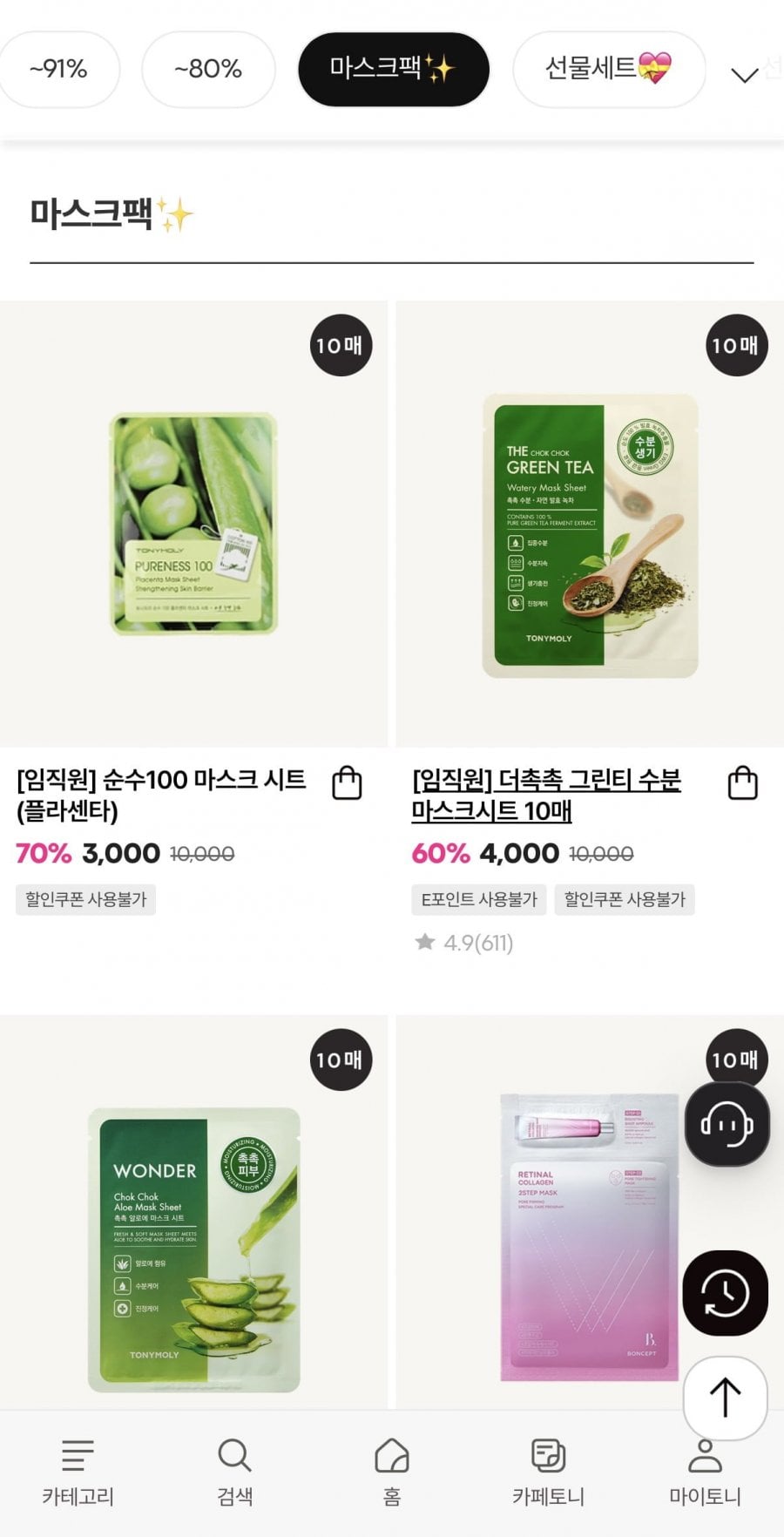The height and width of the screenshot is (1537, 784).
Task: Open the 마이토니 profile tab
Action: click(x=705, y=1472)
